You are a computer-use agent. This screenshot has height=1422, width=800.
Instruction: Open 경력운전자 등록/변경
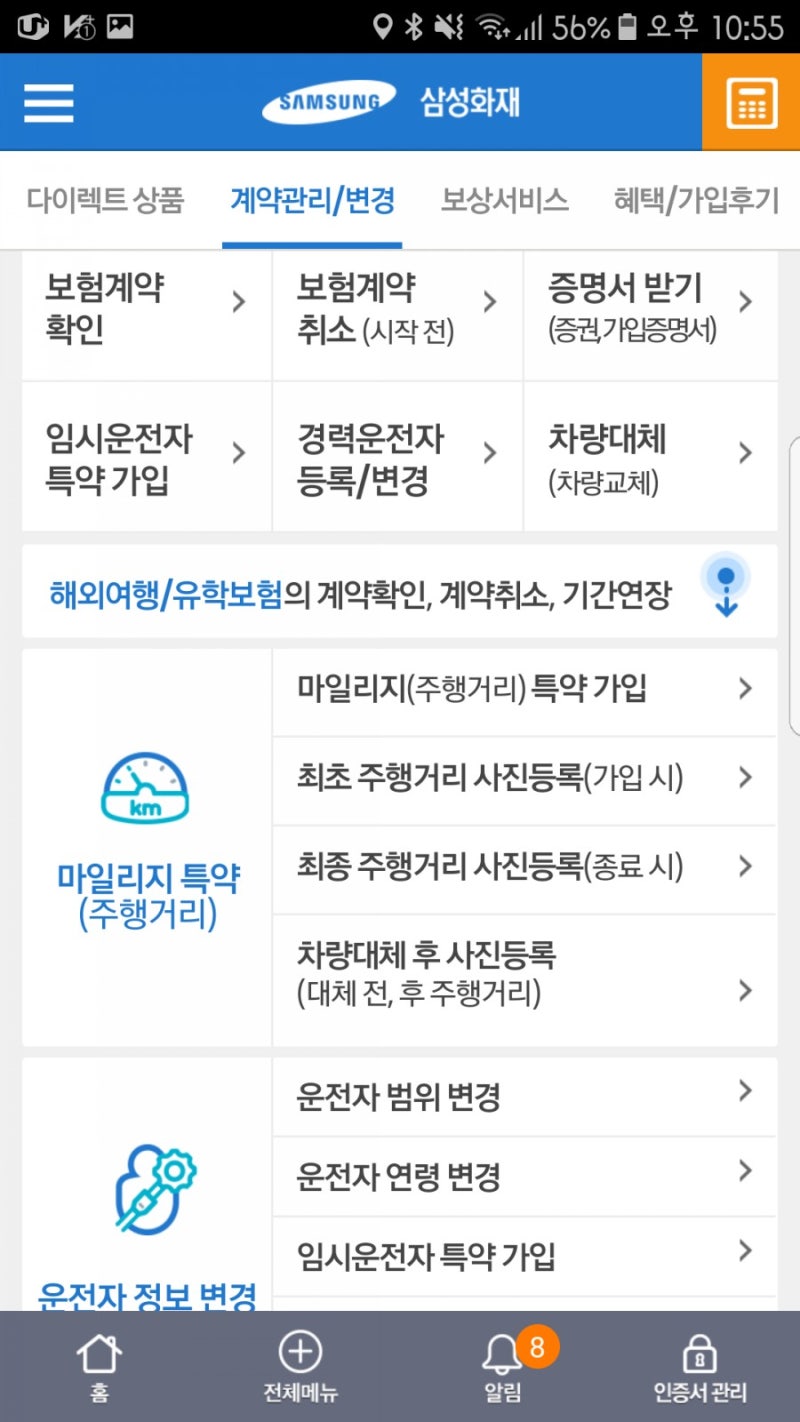398,457
